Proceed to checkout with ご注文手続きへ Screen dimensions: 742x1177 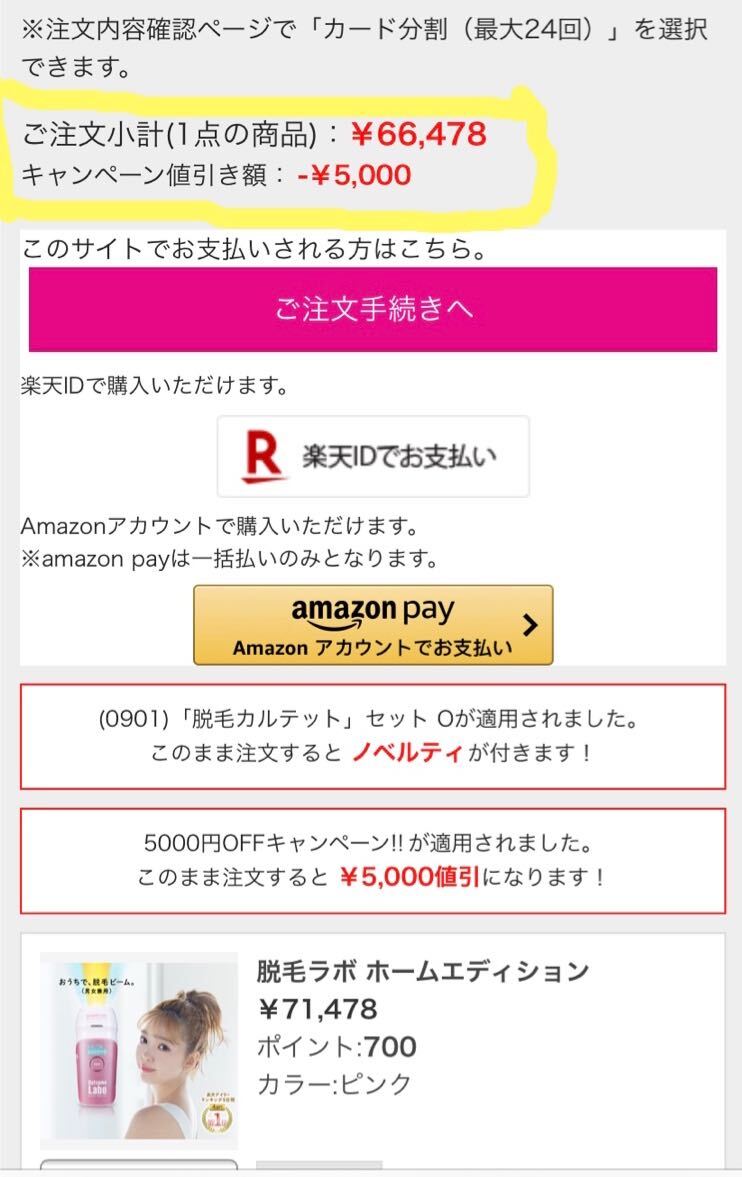pos(372,309)
